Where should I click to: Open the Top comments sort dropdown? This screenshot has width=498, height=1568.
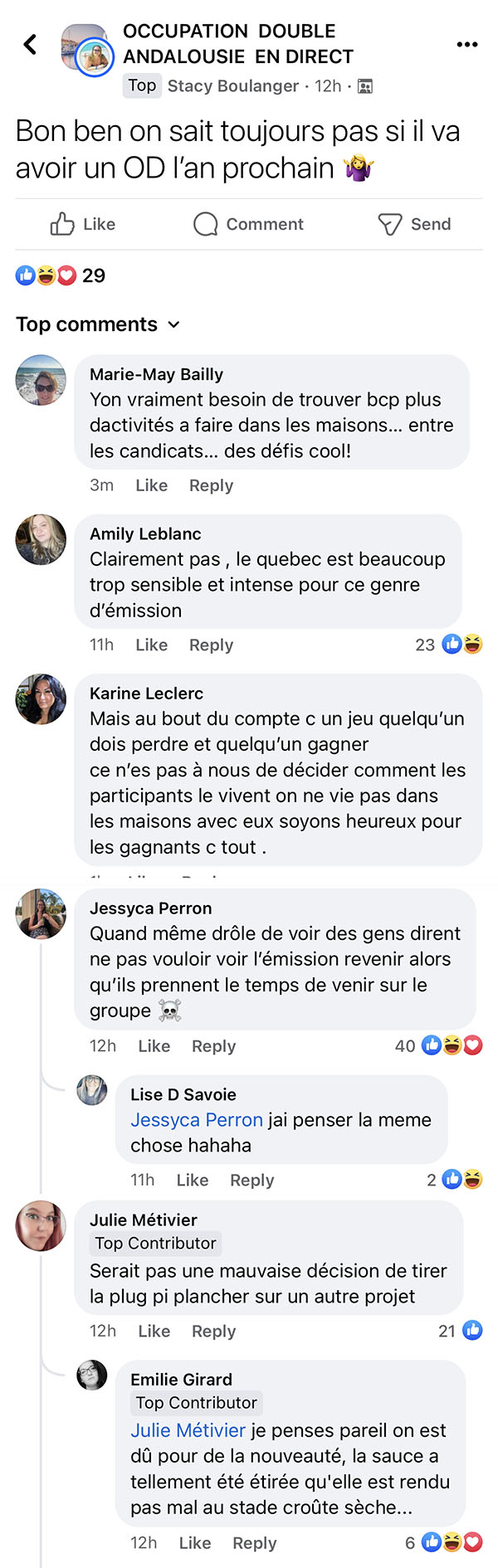coord(98,324)
